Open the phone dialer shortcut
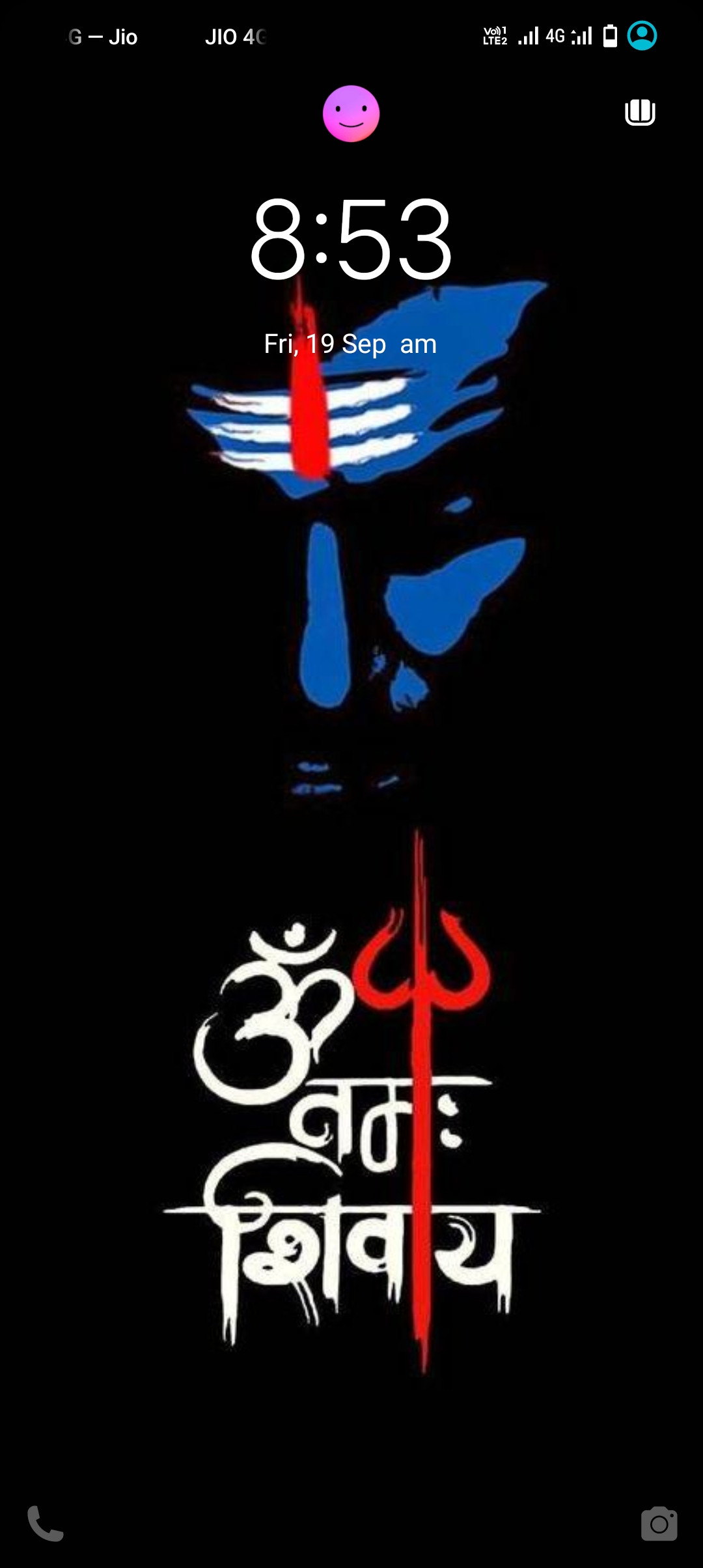 point(45,1523)
